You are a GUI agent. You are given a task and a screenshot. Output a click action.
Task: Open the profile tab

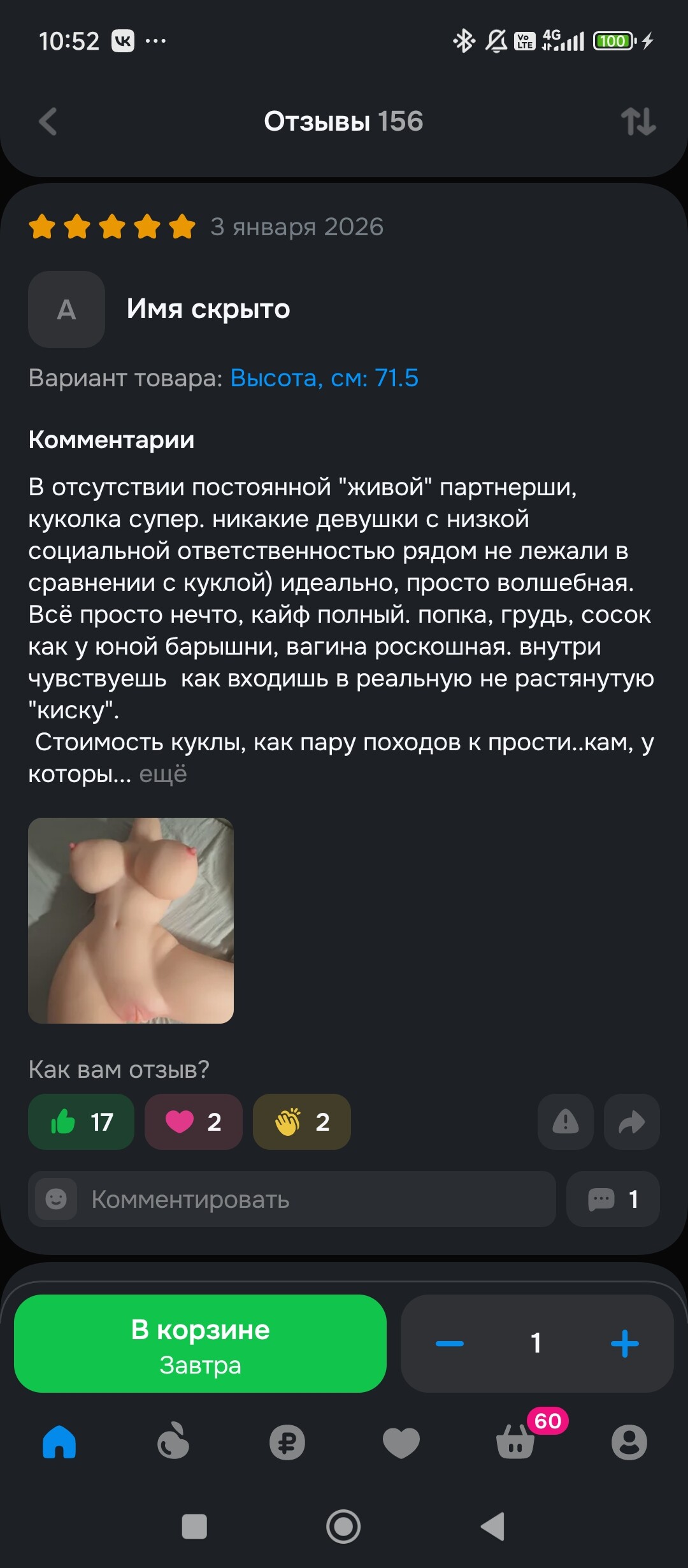point(629,1442)
